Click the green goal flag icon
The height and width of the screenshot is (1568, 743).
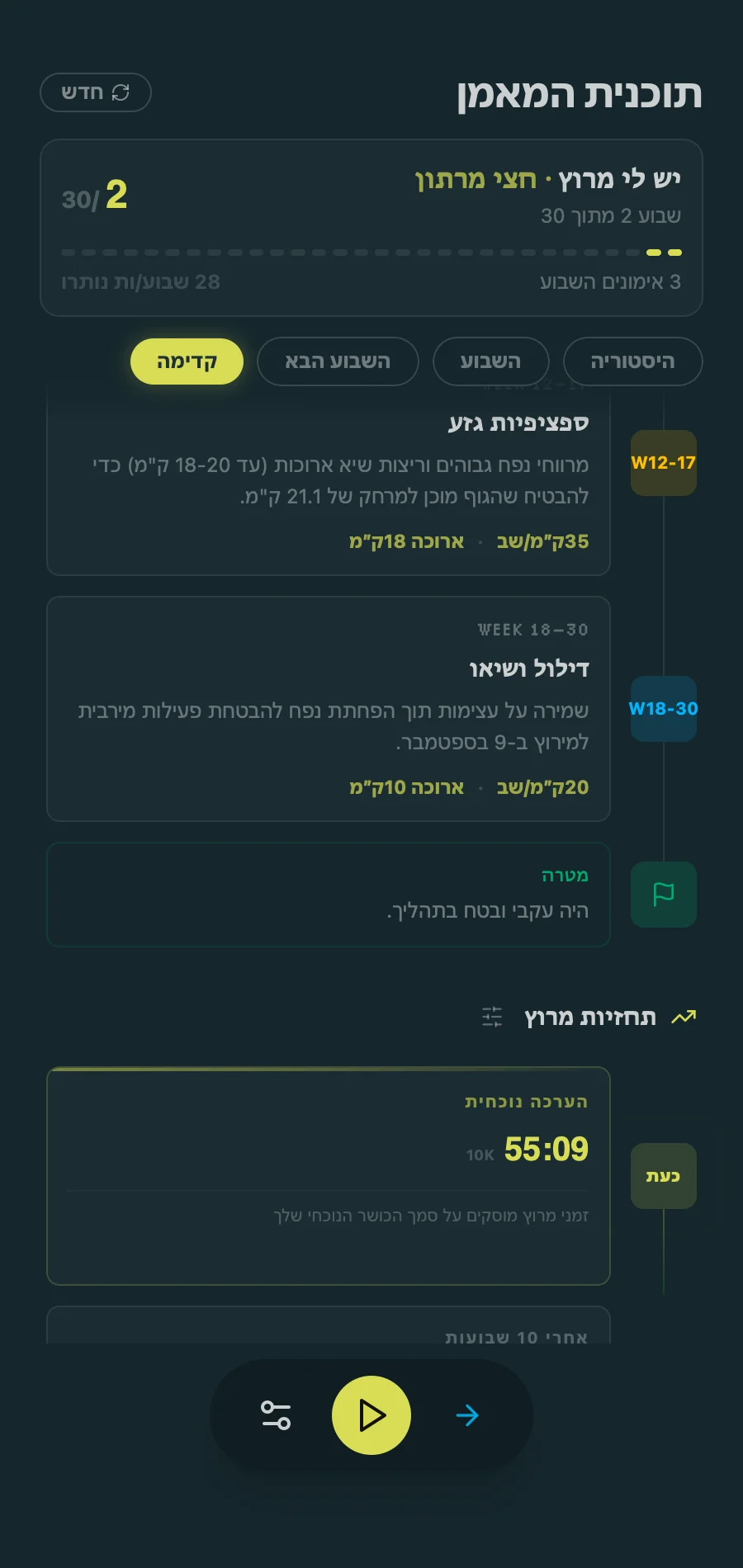coord(663,895)
